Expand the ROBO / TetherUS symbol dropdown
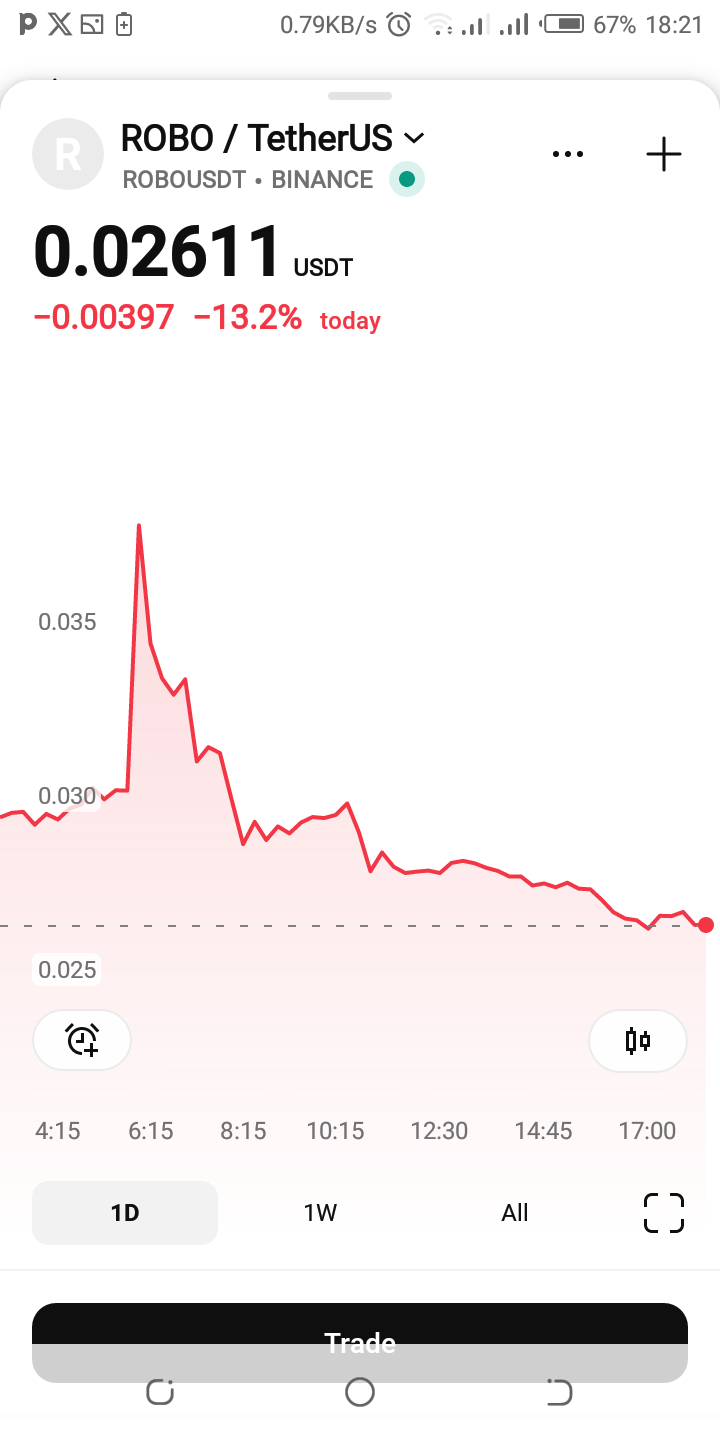The height and width of the screenshot is (1440, 720). 413,138
